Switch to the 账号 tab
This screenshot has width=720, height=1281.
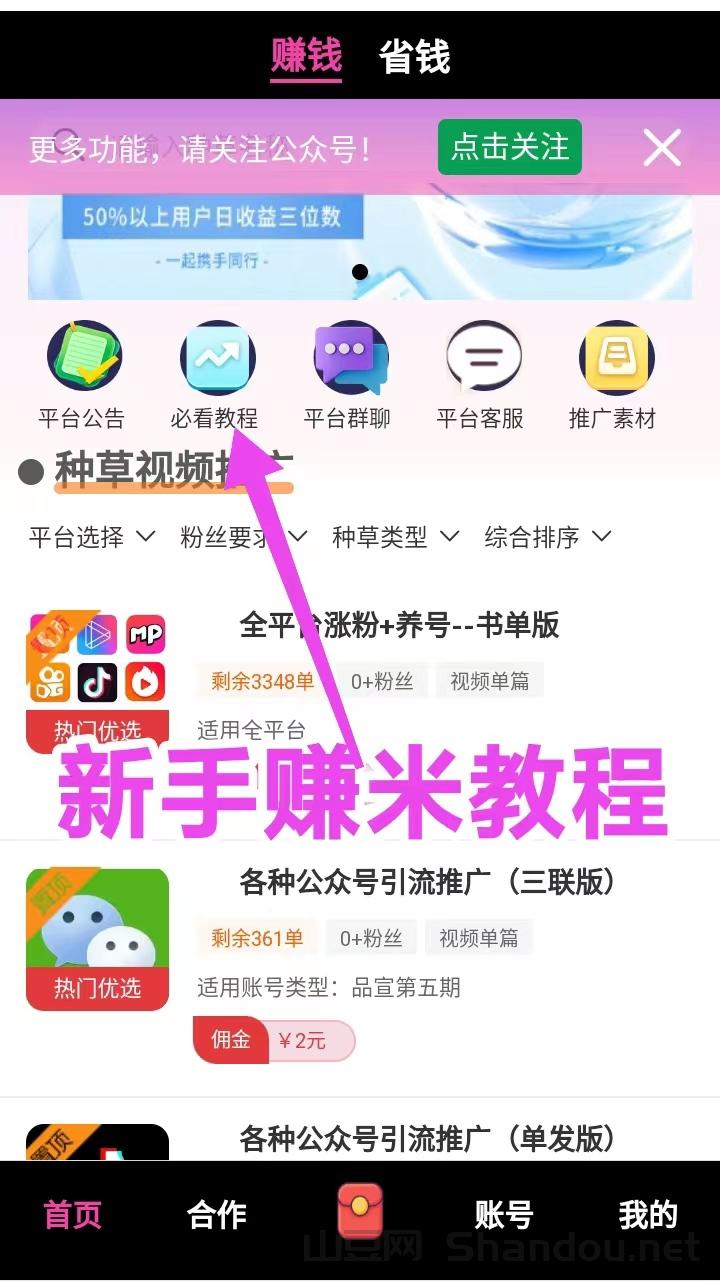coord(503,1215)
